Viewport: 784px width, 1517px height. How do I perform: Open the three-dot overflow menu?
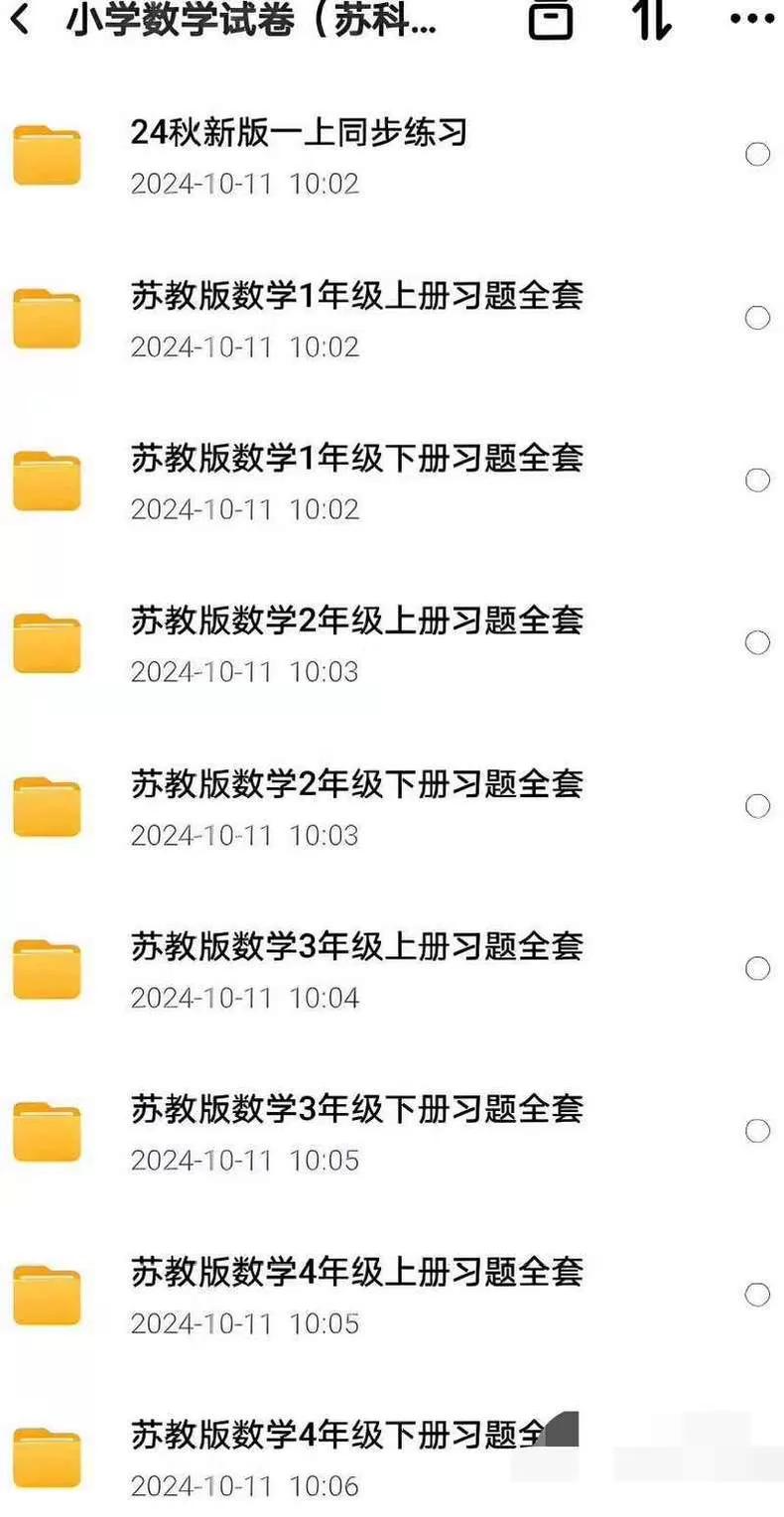coord(751,20)
